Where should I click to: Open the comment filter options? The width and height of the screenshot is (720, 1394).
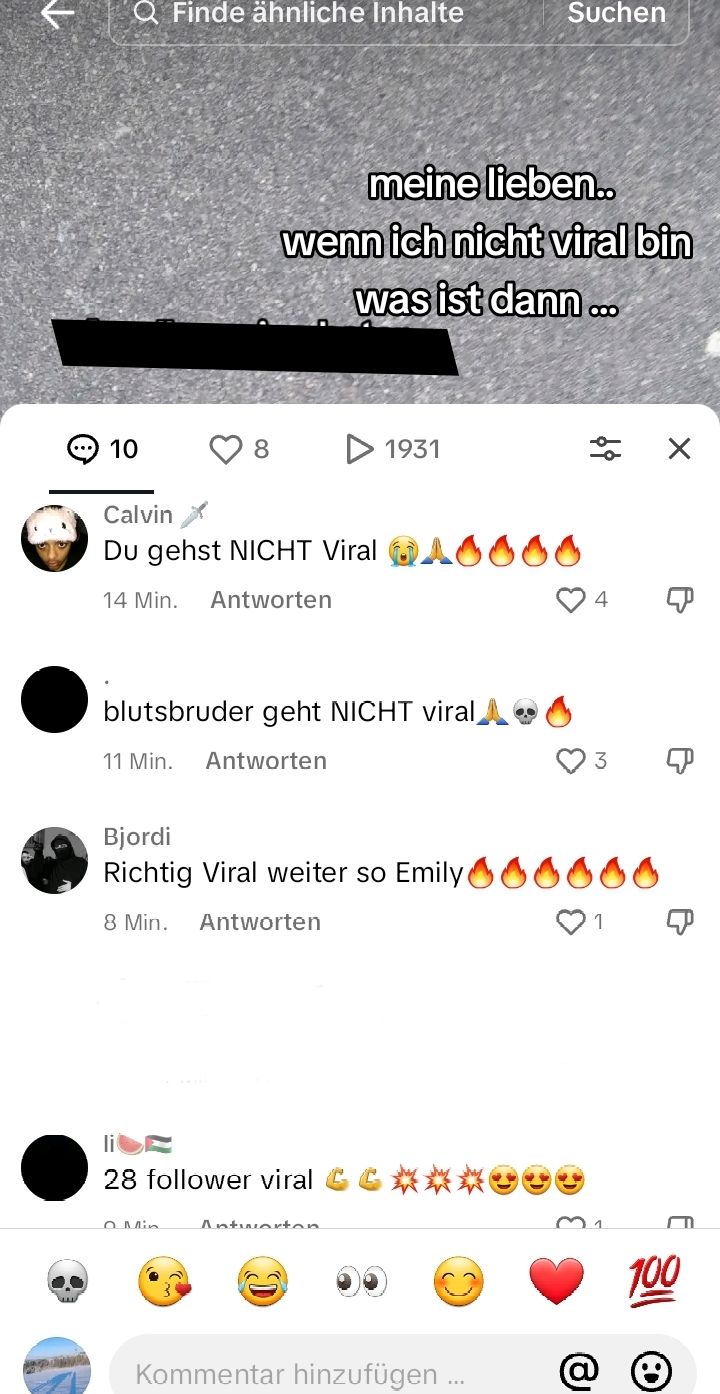pos(605,449)
